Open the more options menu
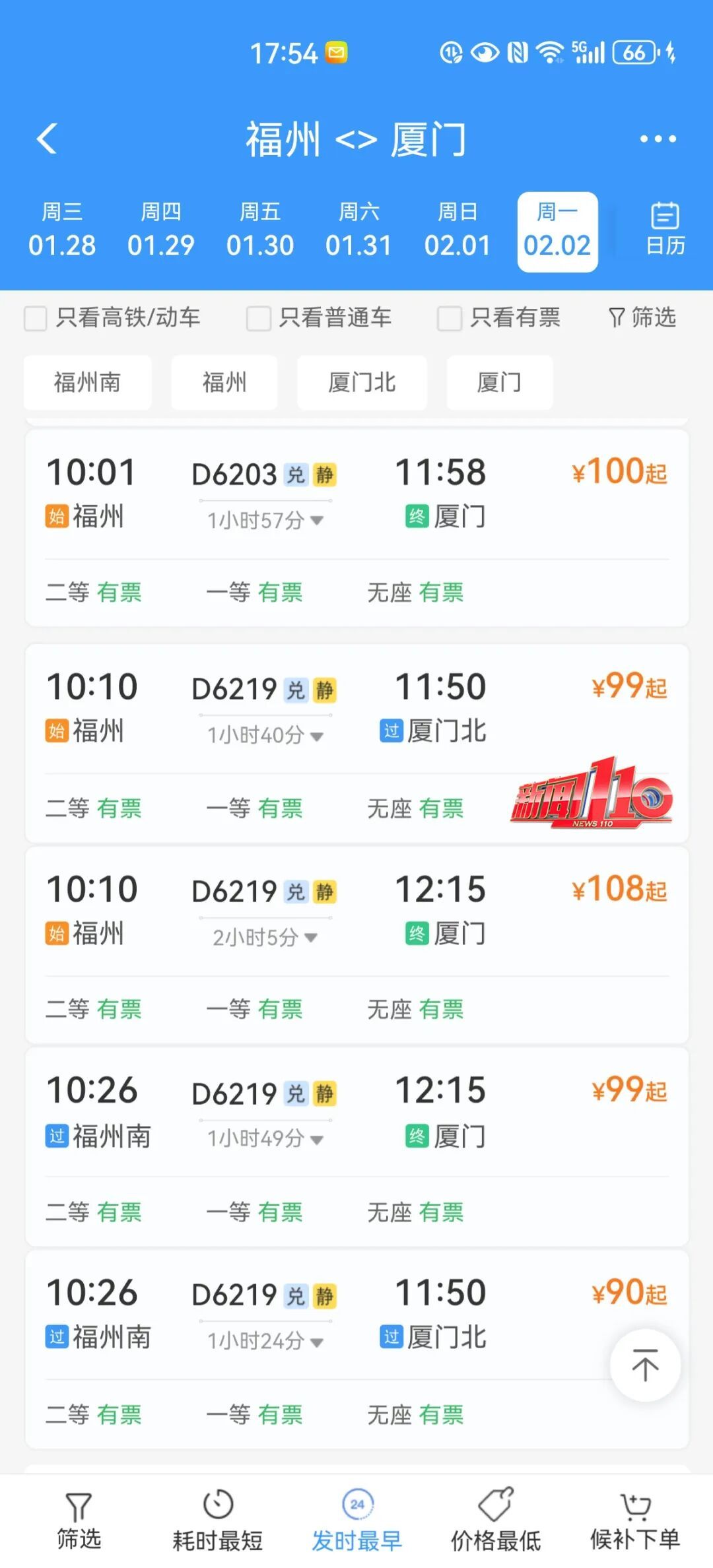 [x=658, y=139]
